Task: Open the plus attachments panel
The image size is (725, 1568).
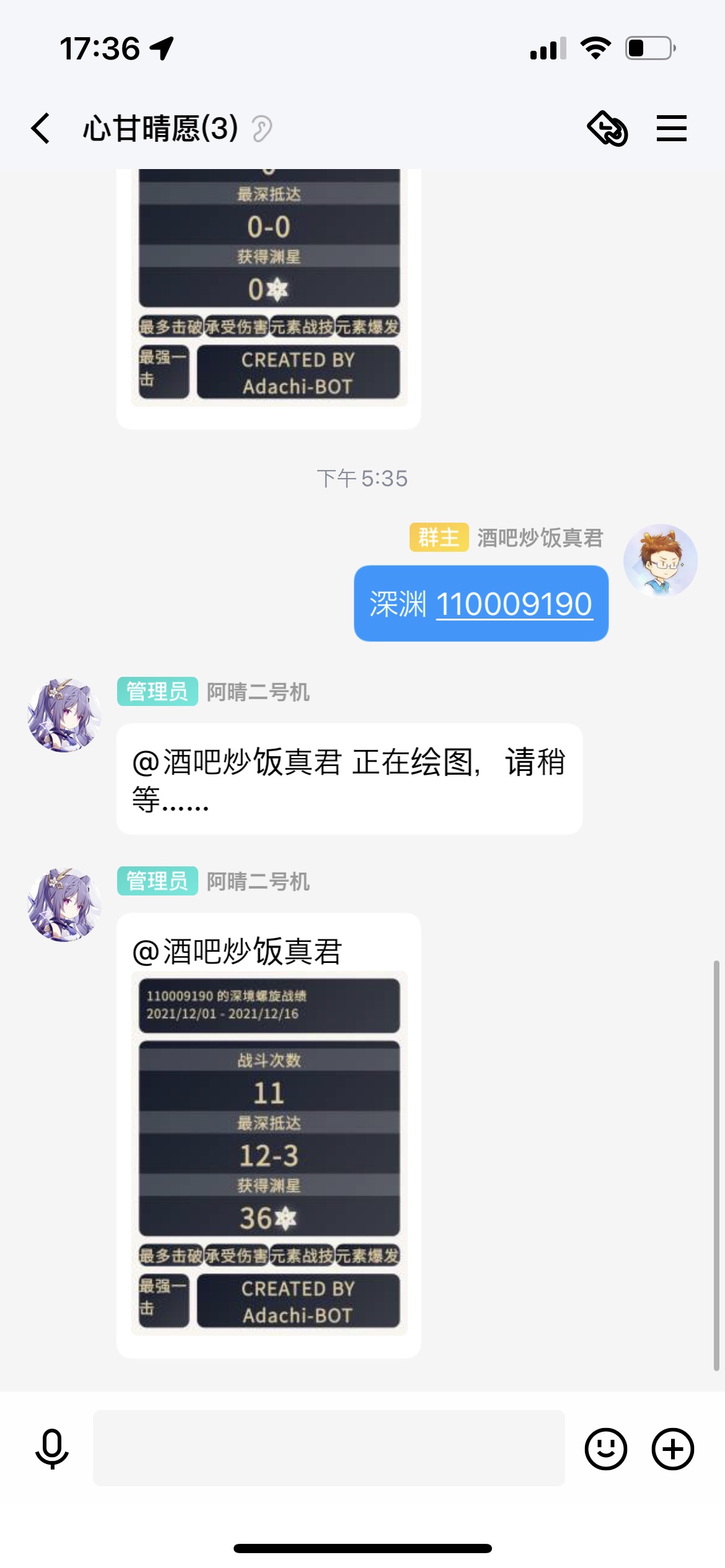Action: coord(672,1448)
